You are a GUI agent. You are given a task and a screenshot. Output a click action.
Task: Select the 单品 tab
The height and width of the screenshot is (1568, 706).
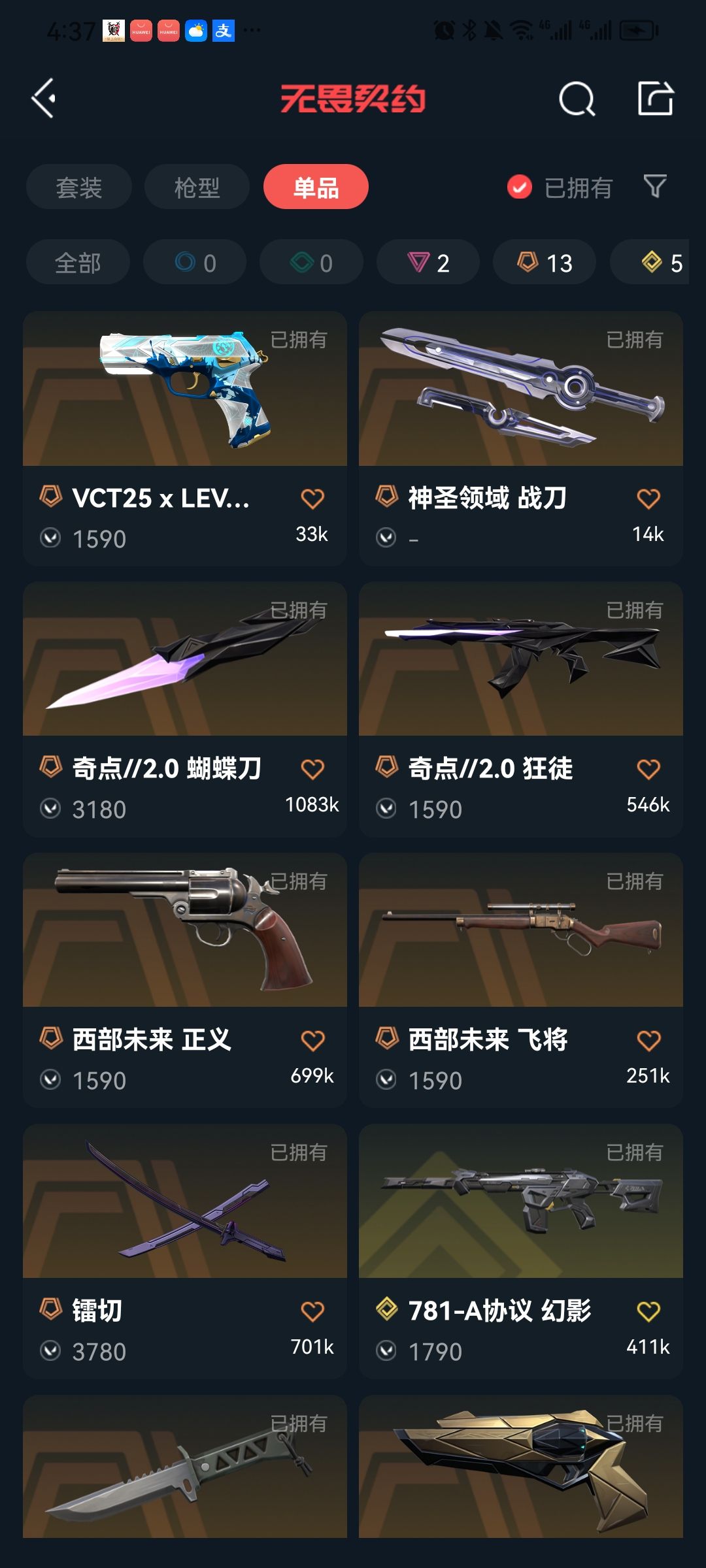[x=316, y=188]
